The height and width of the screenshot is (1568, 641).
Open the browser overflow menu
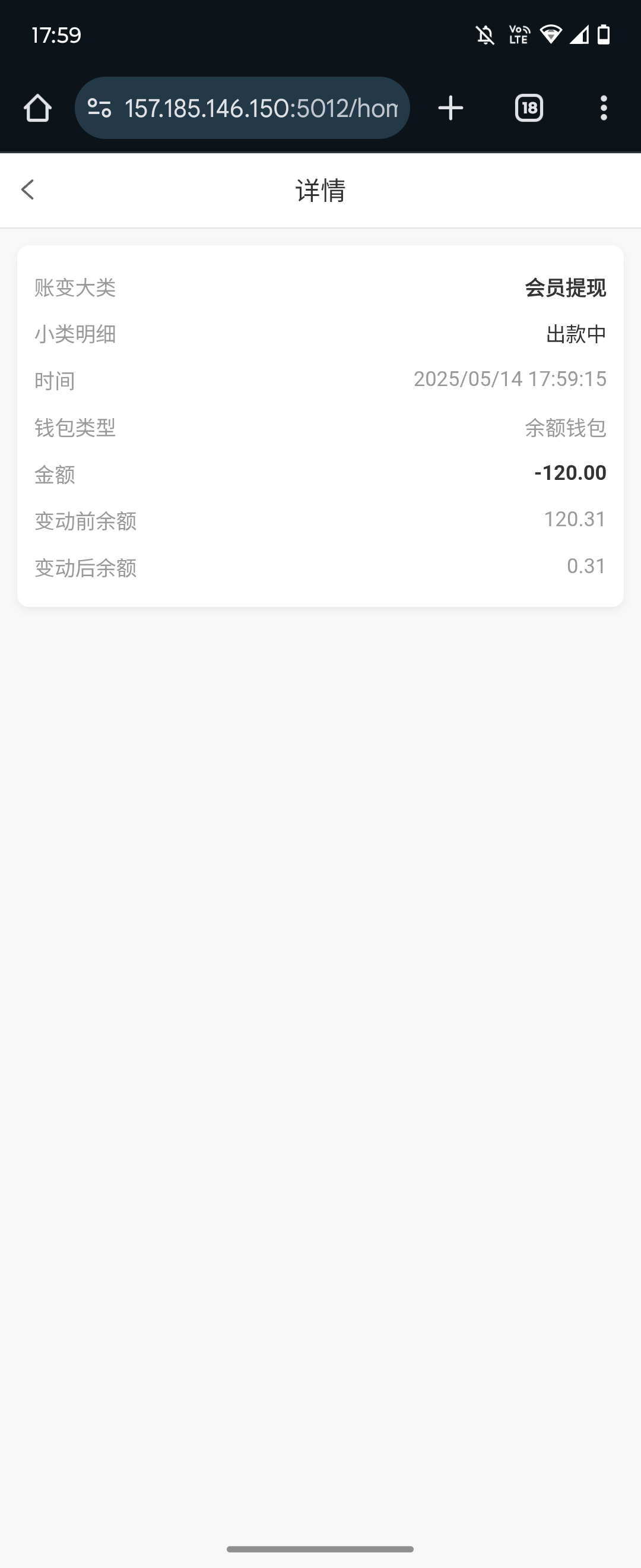603,108
